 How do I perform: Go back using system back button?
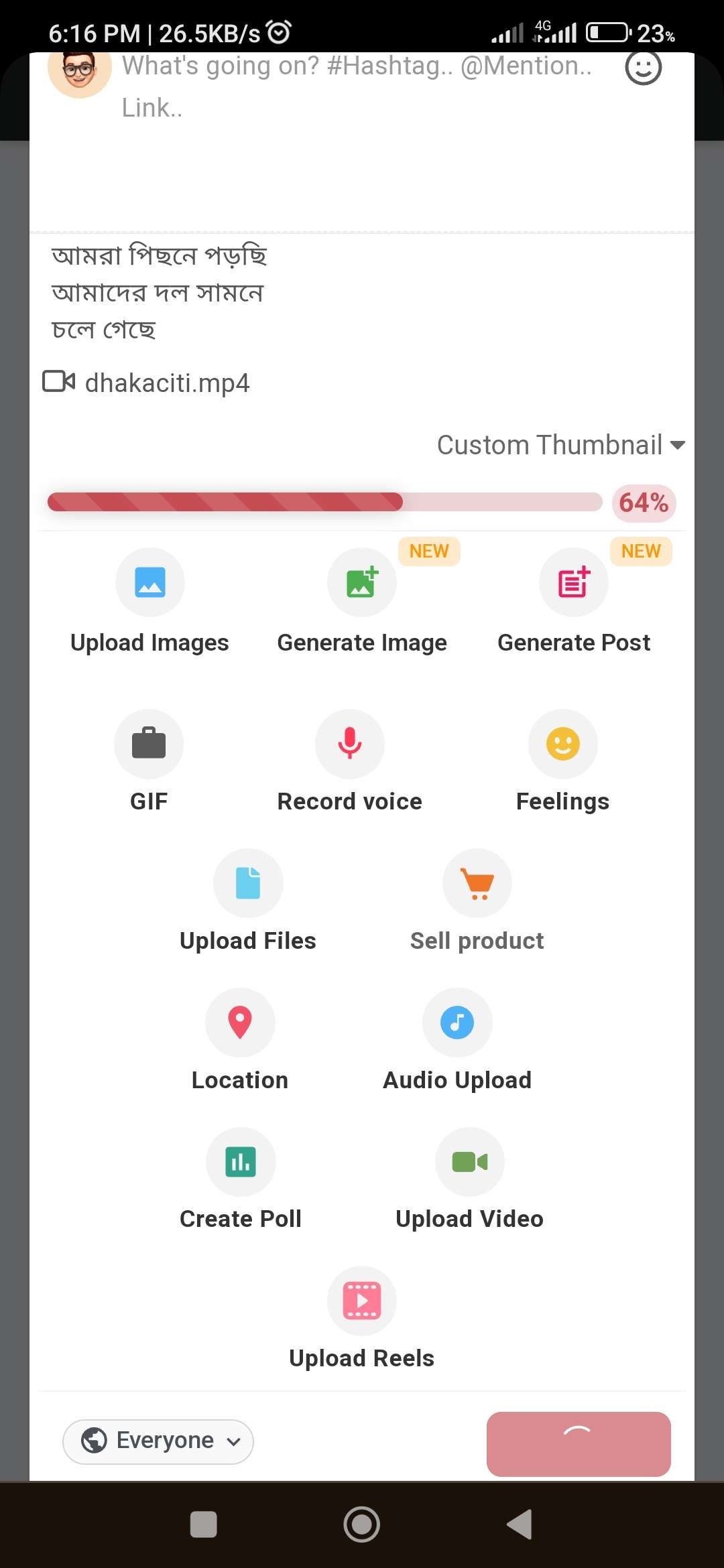point(520,1524)
